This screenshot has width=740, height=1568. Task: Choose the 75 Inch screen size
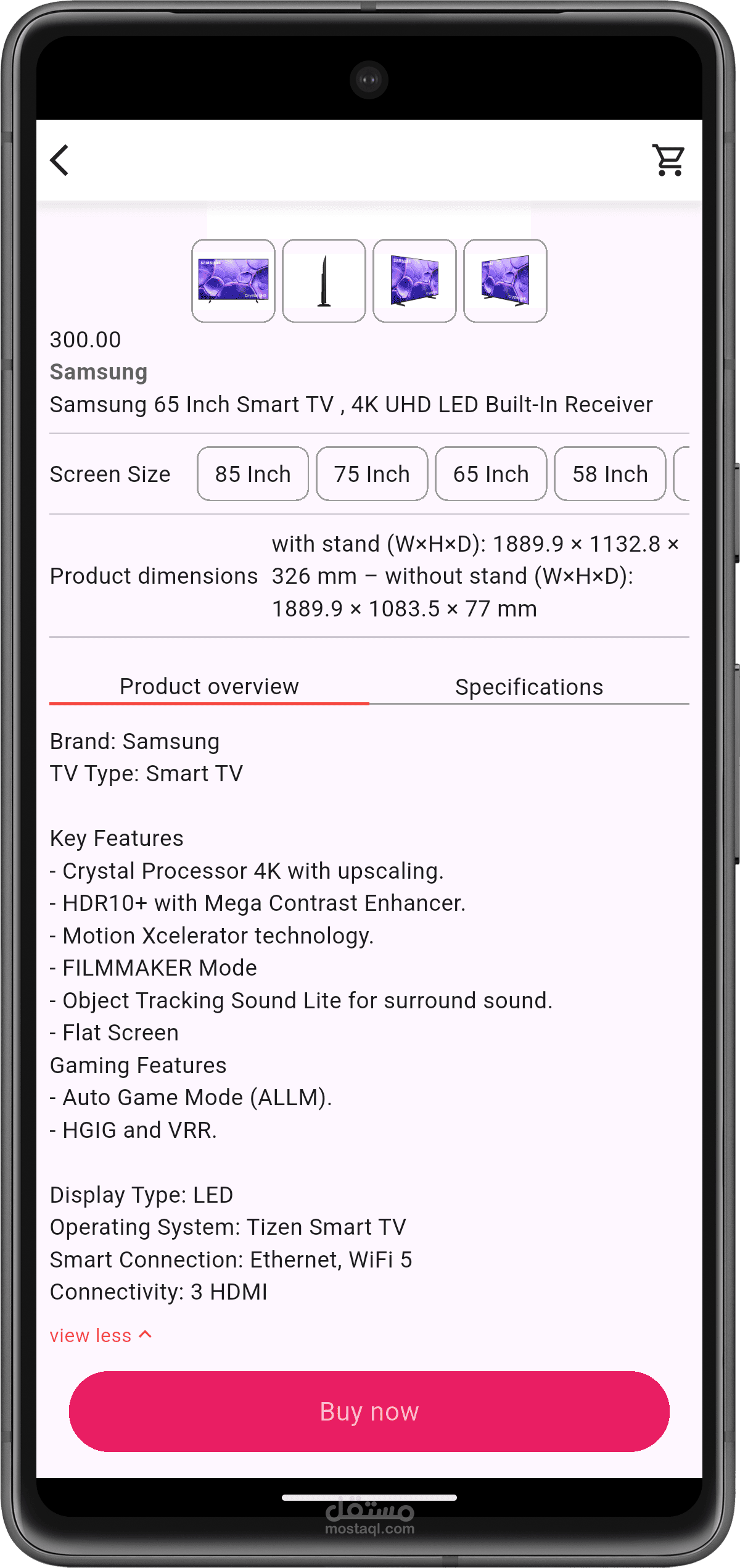(x=372, y=474)
